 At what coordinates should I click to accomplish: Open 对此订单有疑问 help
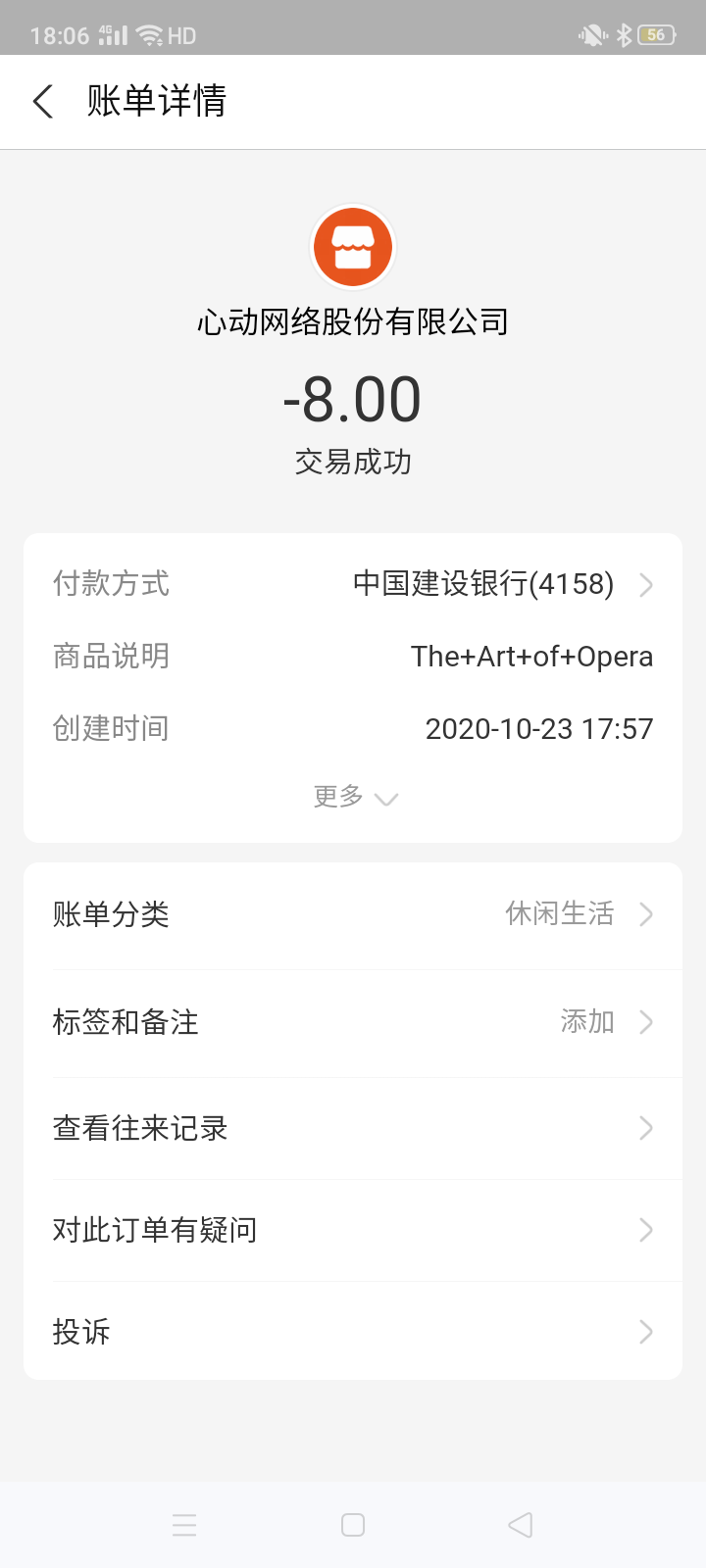click(353, 1230)
